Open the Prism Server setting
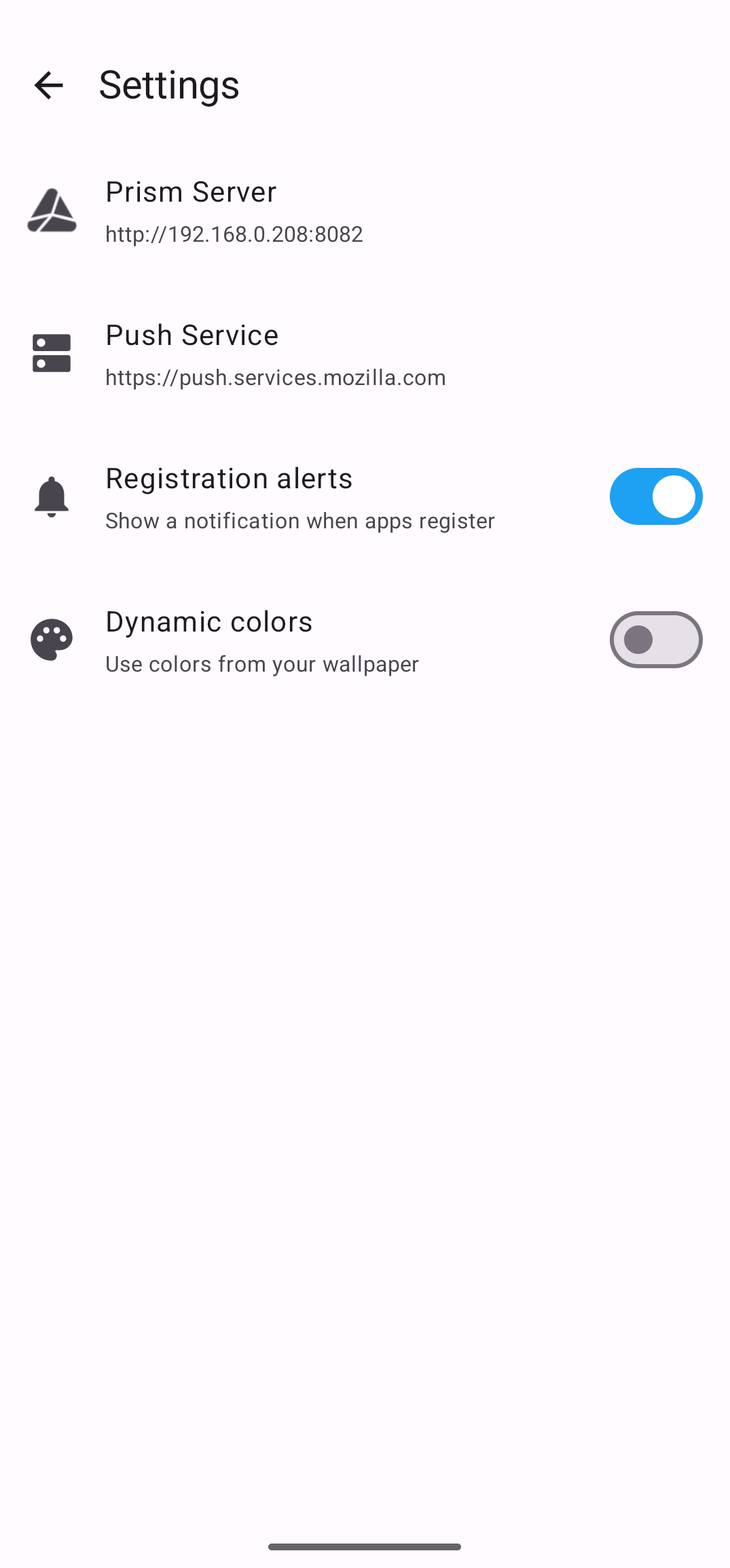The width and height of the screenshot is (730, 1568). click(234, 211)
